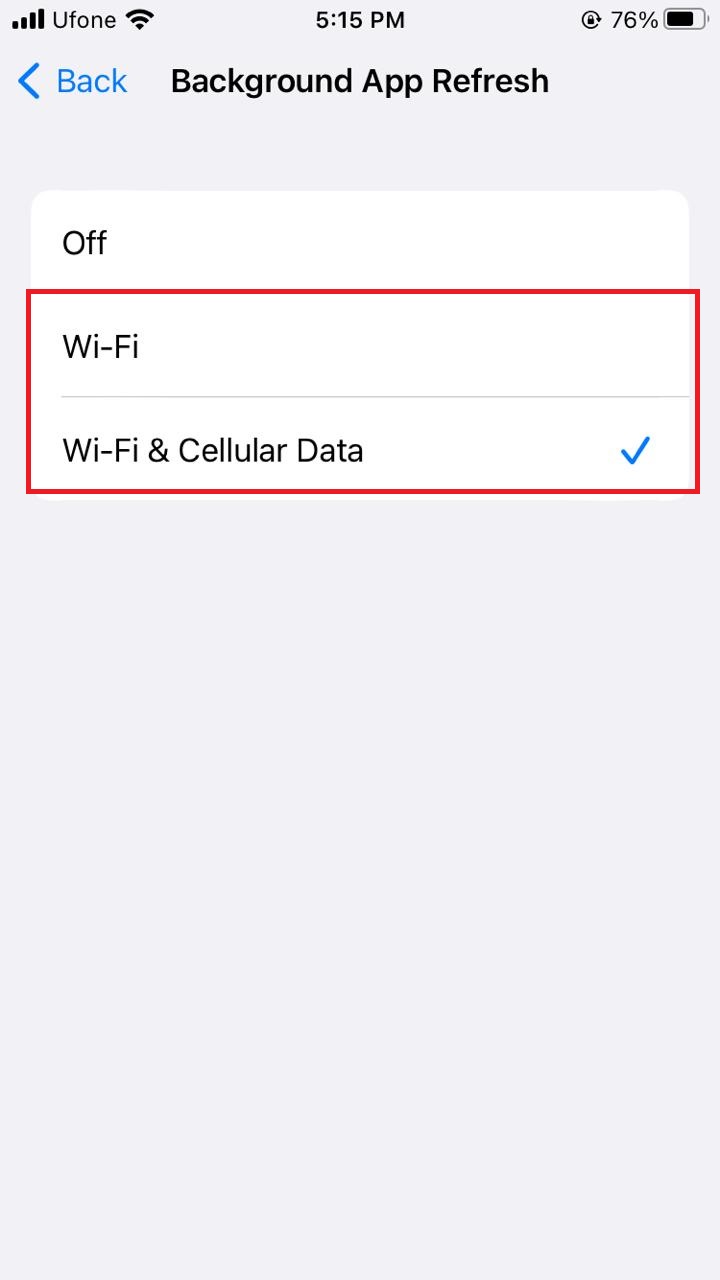
Task: Click the Background App Refresh title
Action: click(360, 81)
